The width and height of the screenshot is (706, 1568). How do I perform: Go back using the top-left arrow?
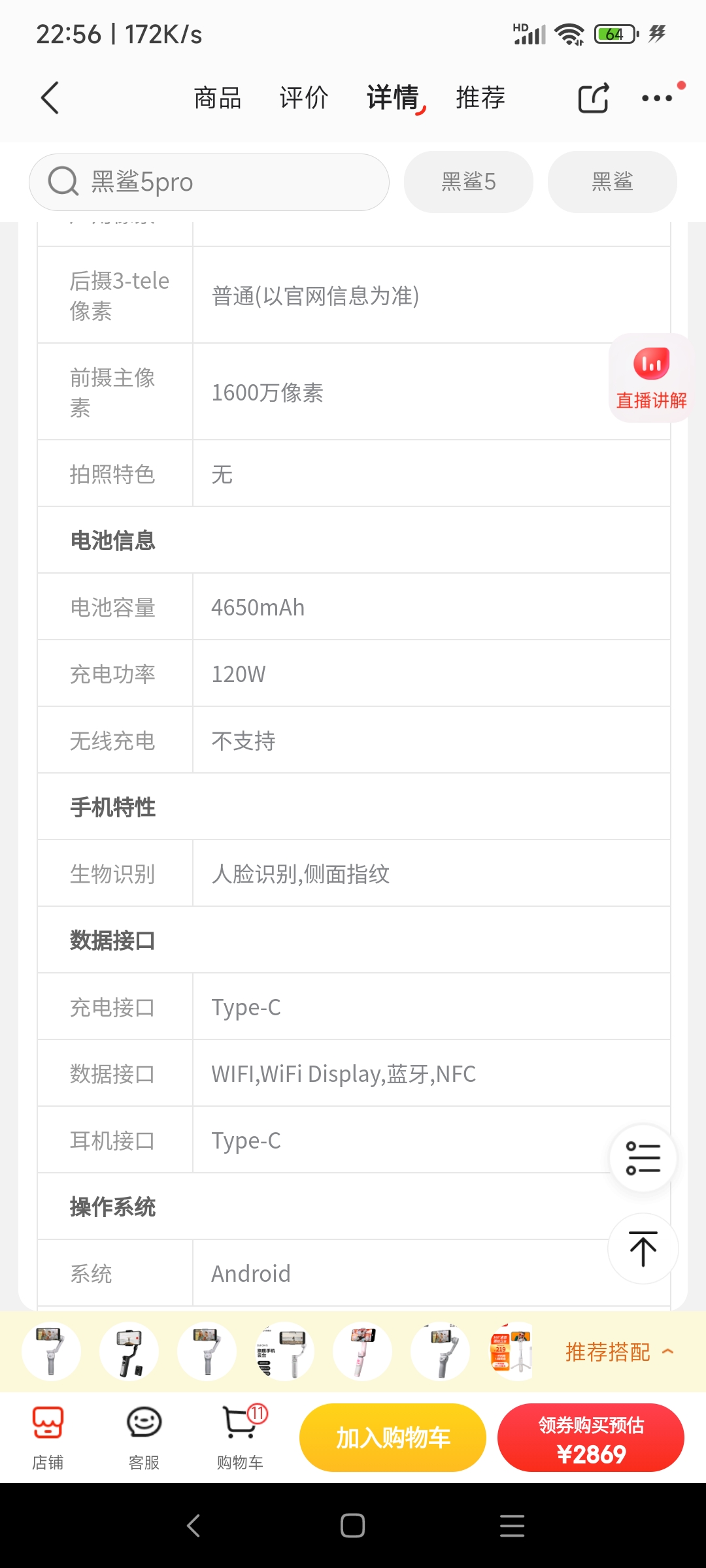click(50, 98)
